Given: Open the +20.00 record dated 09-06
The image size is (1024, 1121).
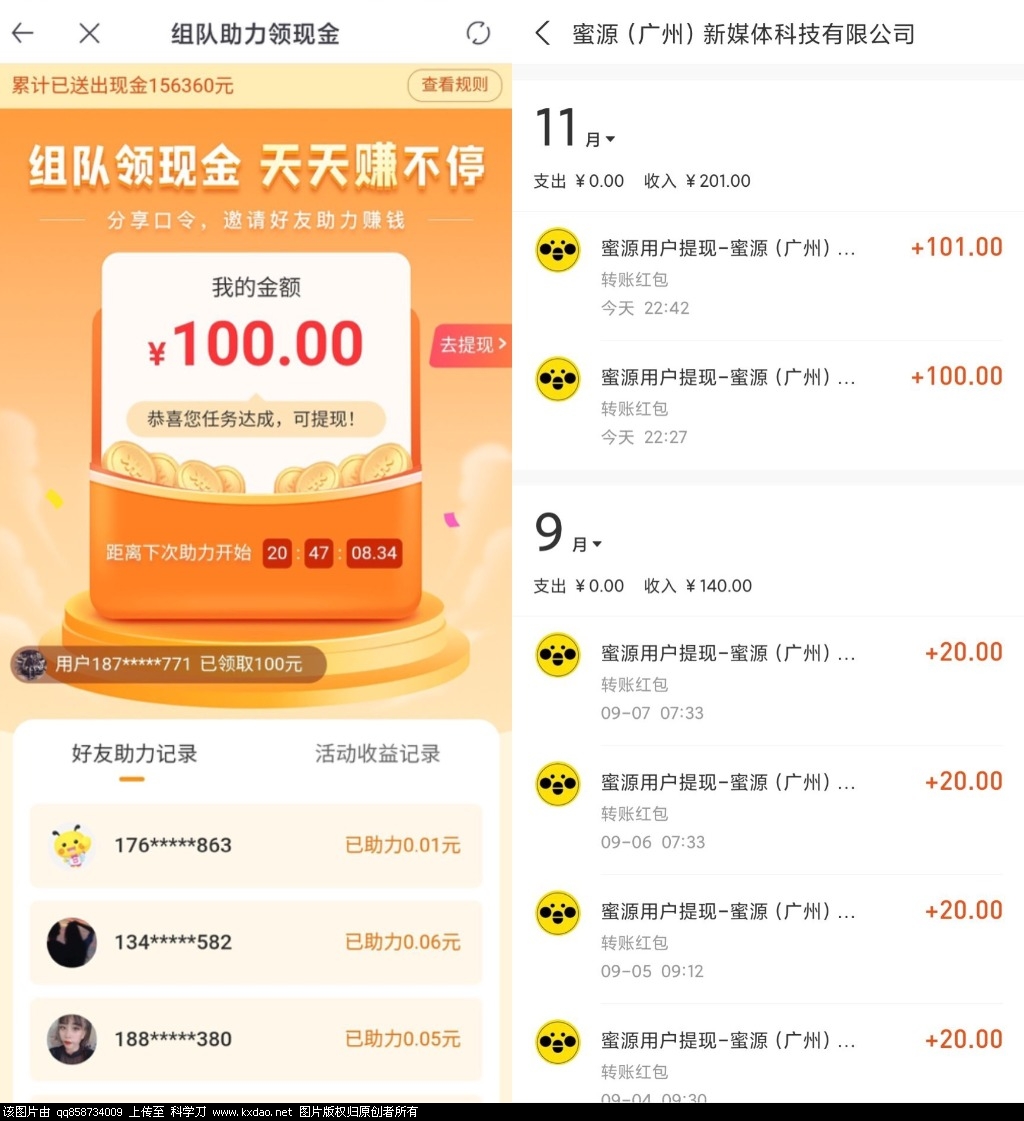Looking at the screenshot, I should (767, 810).
